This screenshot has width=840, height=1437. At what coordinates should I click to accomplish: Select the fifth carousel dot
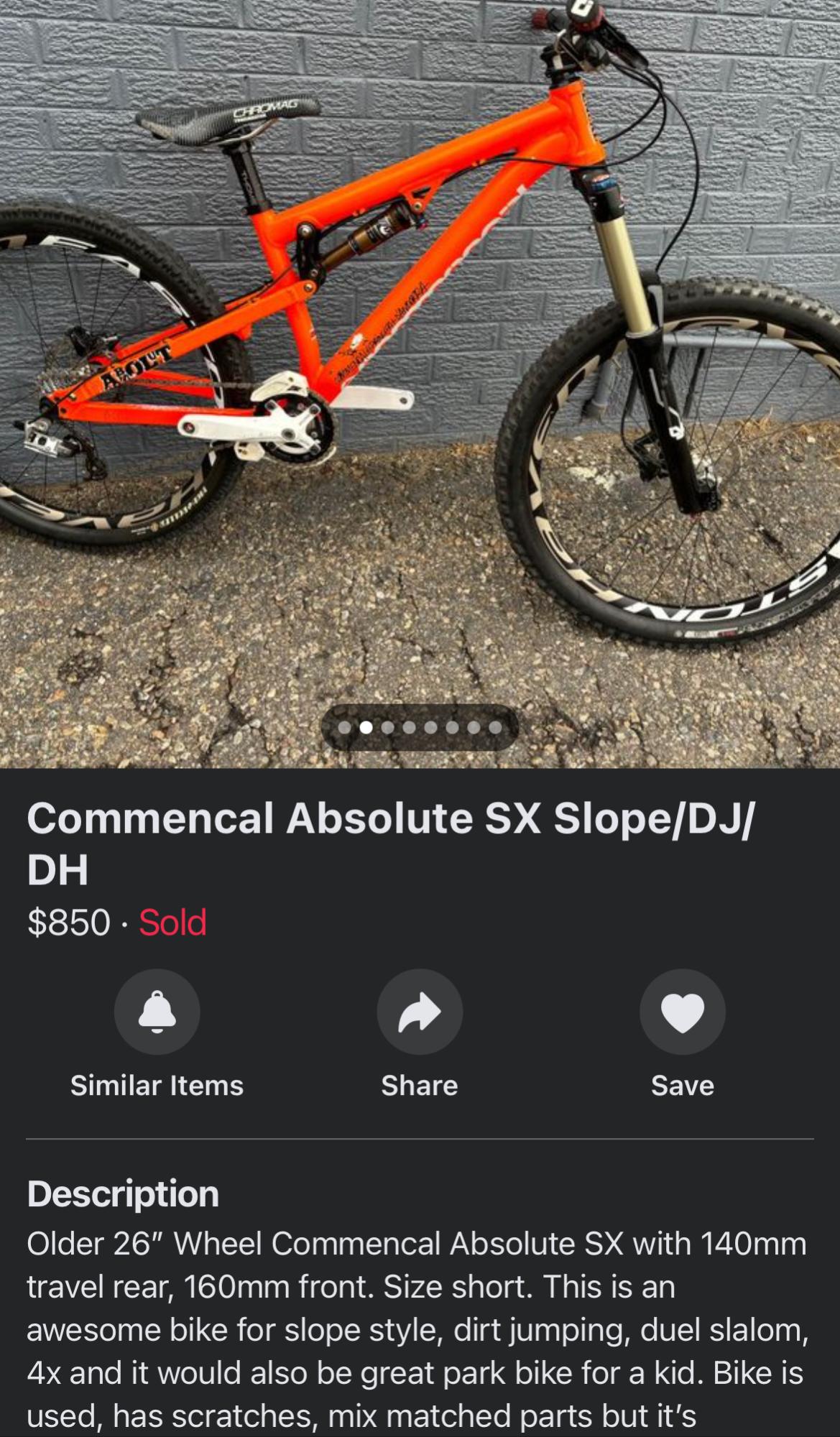[x=430, y=728]
